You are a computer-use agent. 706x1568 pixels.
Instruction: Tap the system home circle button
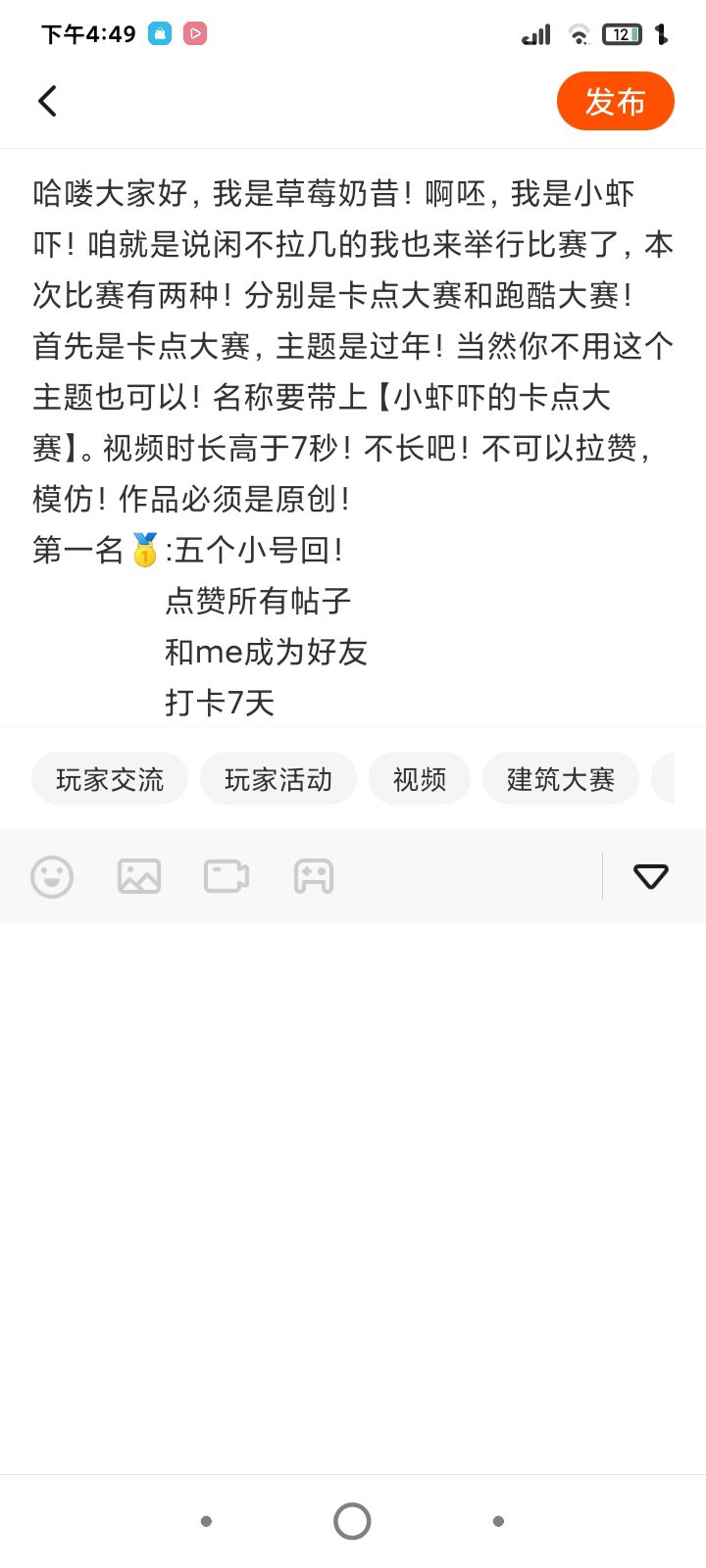coord(352,1521)
